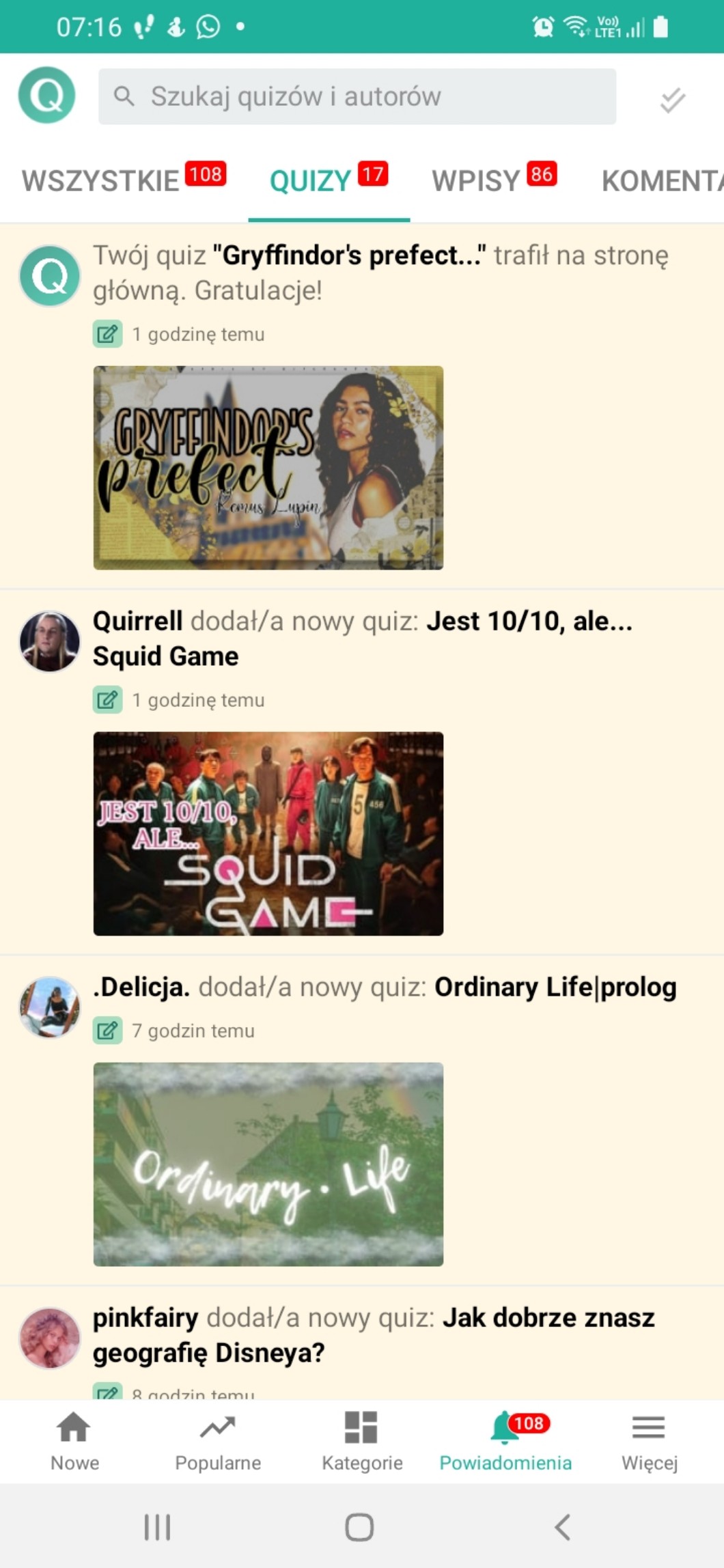
Task: Open the KOMENTARZE tab
Action: (660, 180)
